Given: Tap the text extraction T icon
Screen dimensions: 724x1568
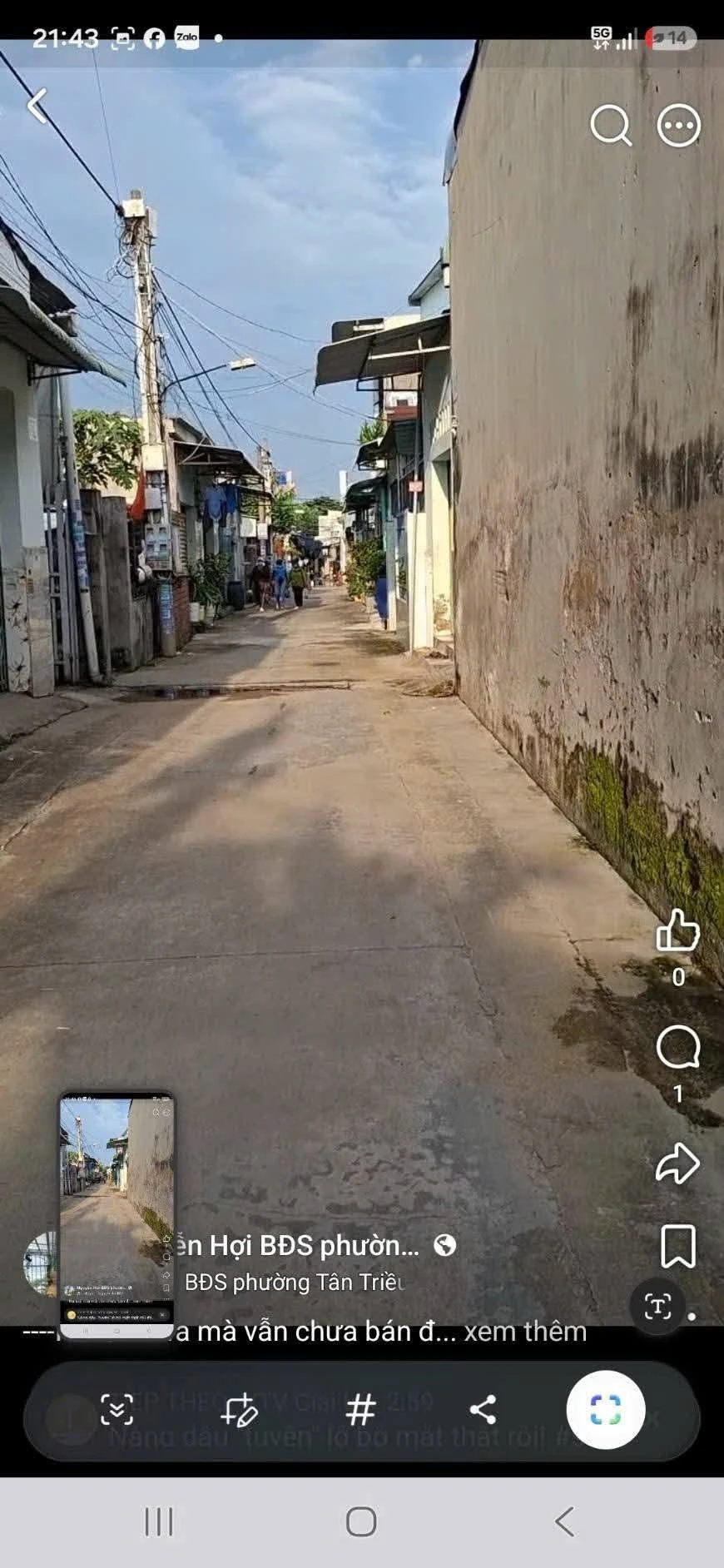Looking at the screenshot, I should tap(657, 1307).
